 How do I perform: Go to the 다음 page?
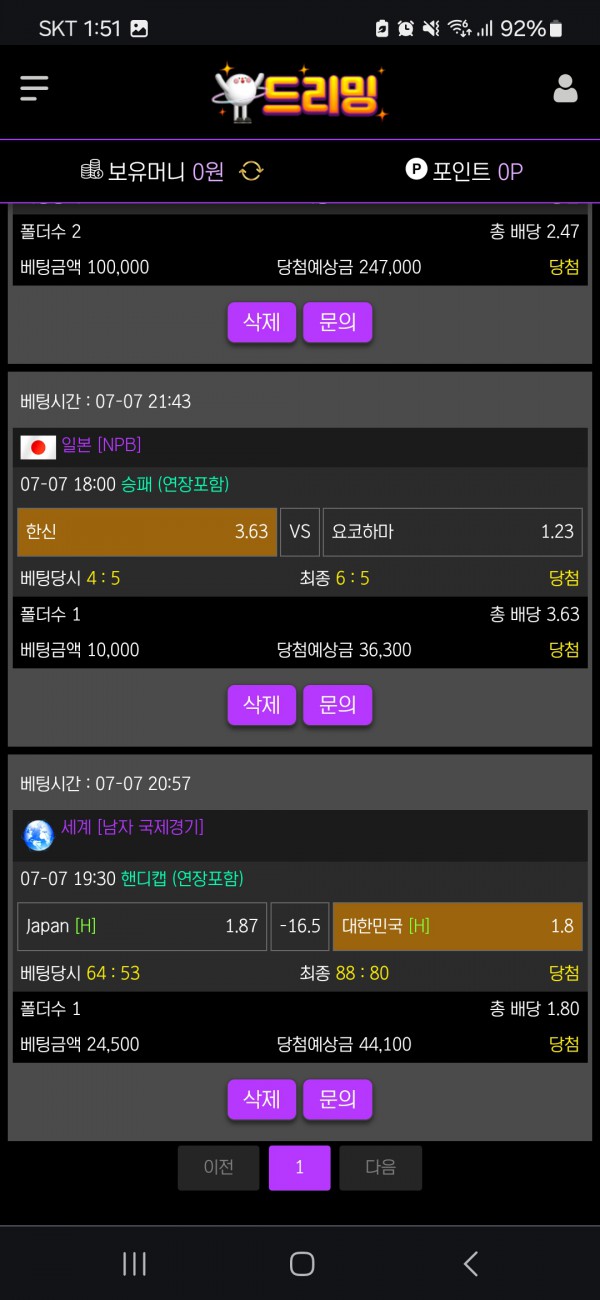tap(380, 1167)
